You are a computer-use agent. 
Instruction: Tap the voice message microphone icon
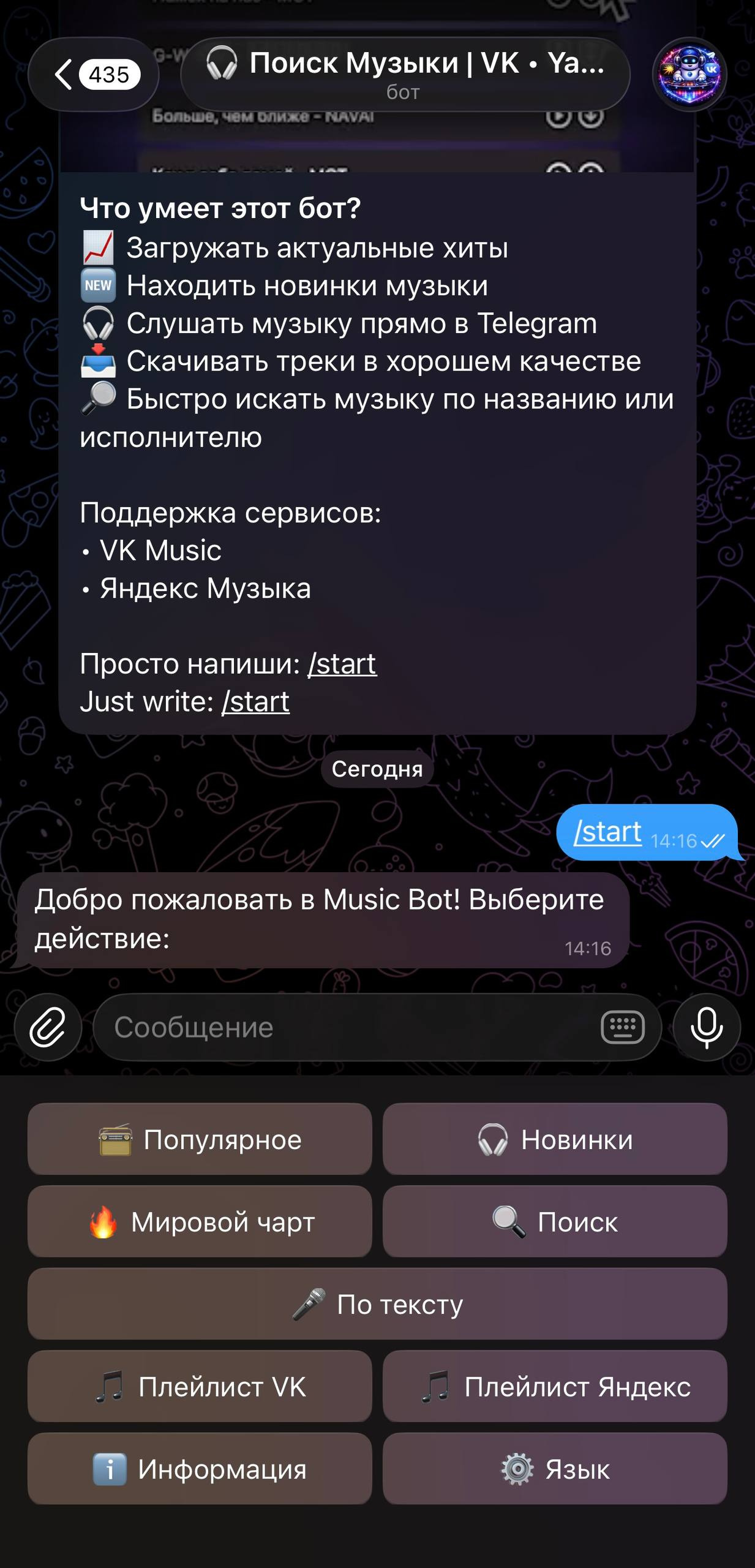pos(707,1027)
